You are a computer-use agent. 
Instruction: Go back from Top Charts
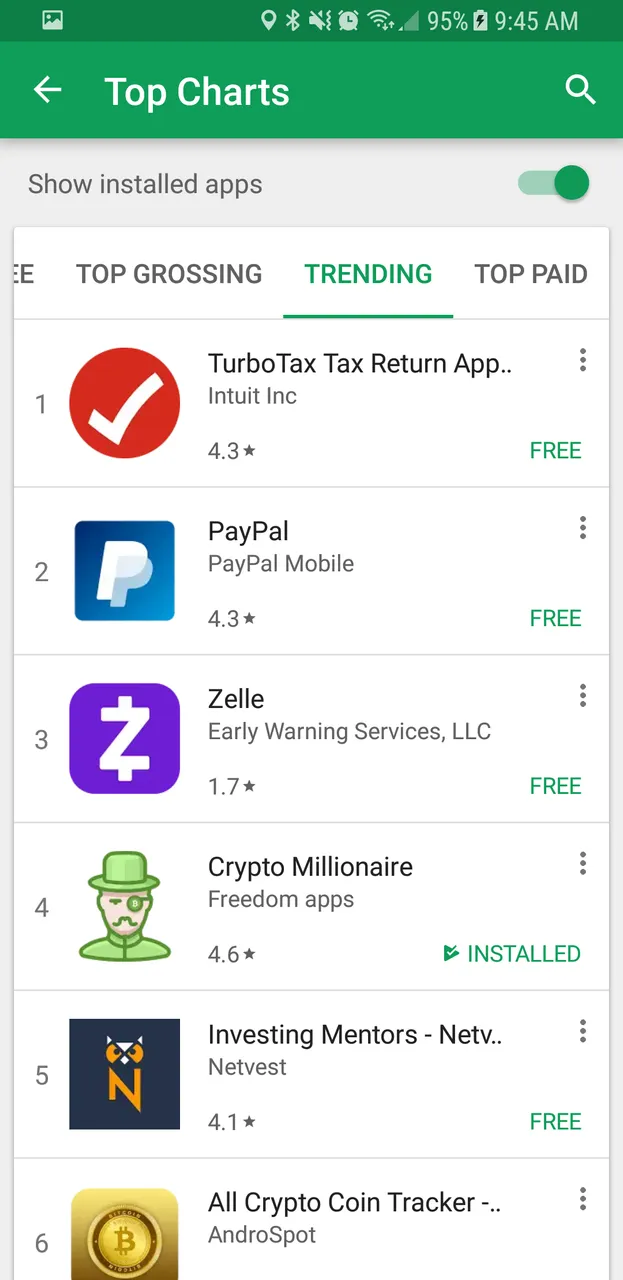coord(47,91)
